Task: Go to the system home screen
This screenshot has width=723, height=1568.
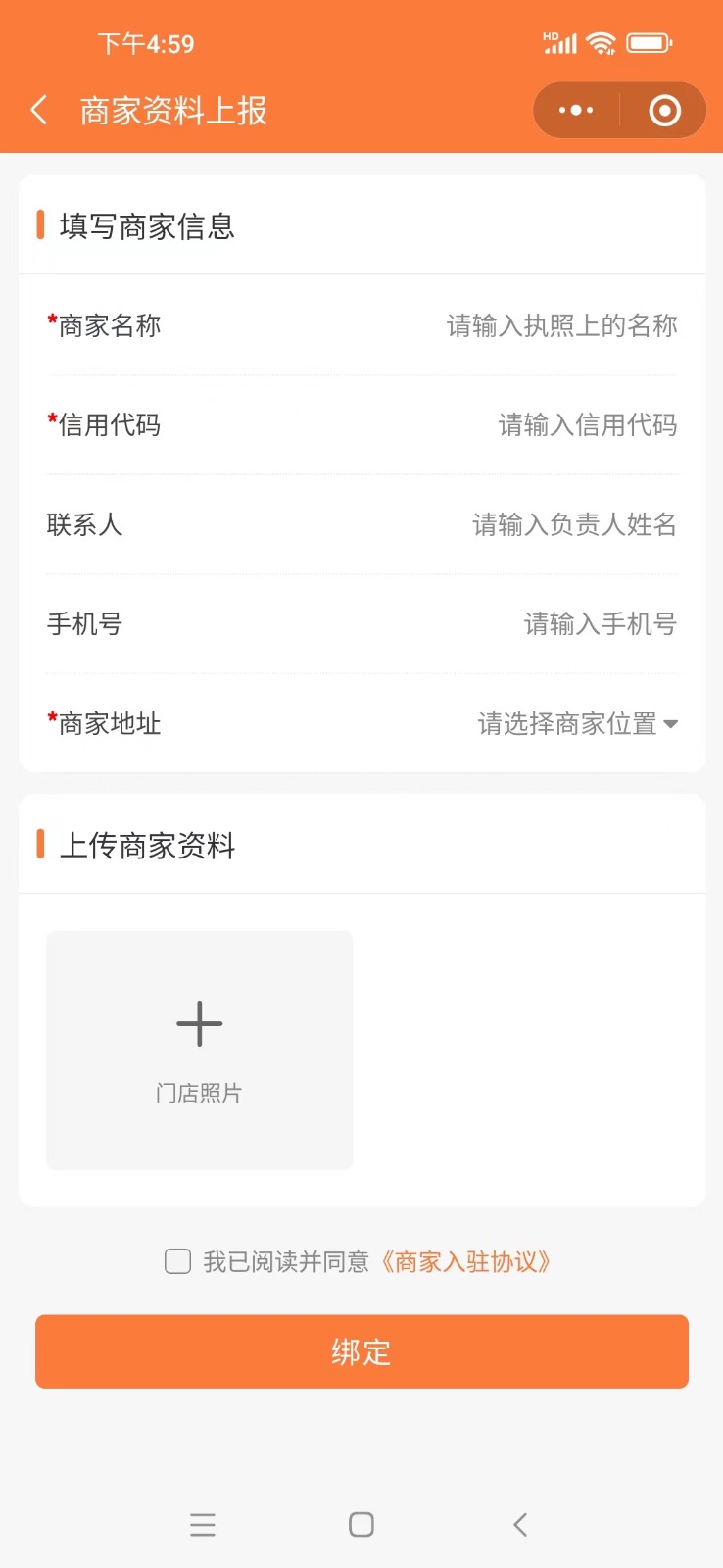Action: tap(361, 1525)
